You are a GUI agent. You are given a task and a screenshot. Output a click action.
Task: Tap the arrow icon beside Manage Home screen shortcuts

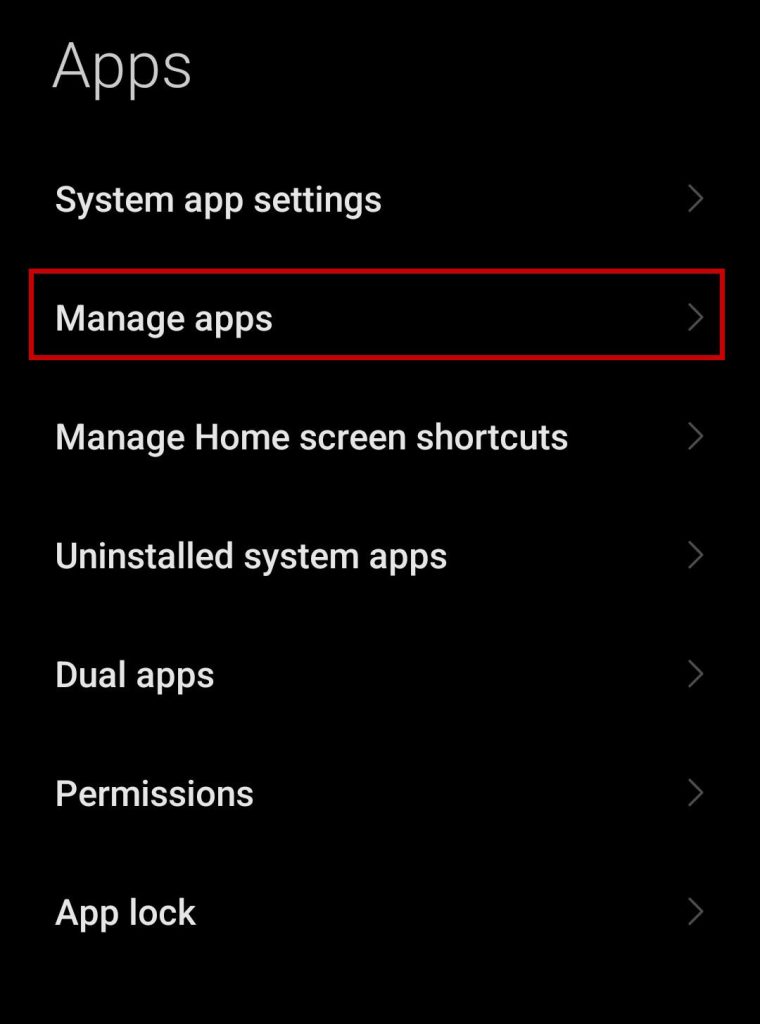[697, 437]
